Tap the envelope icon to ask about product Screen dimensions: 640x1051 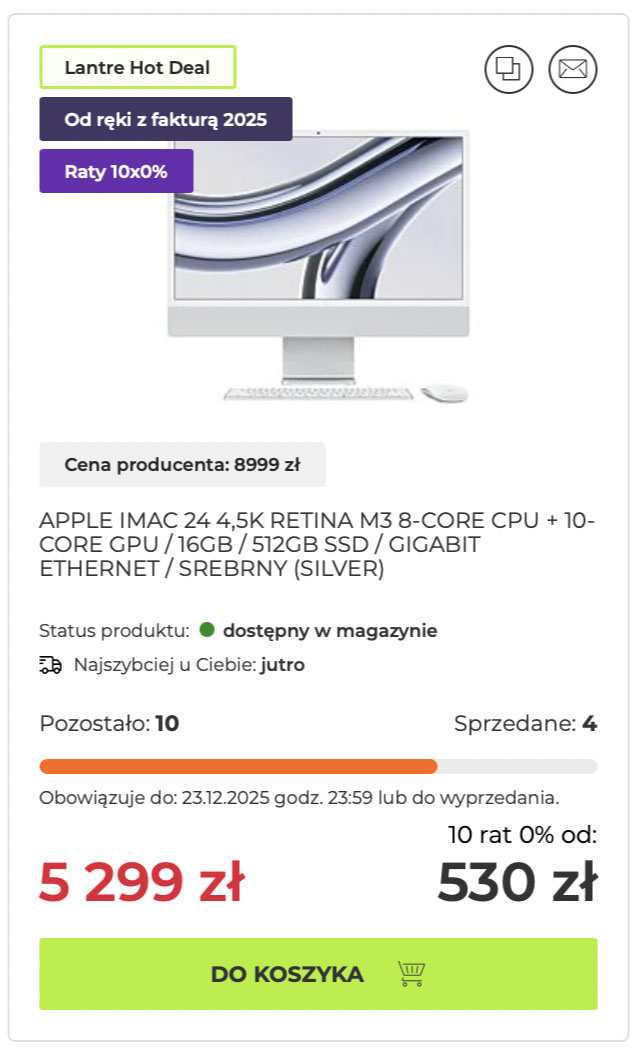tap(572, 69)
